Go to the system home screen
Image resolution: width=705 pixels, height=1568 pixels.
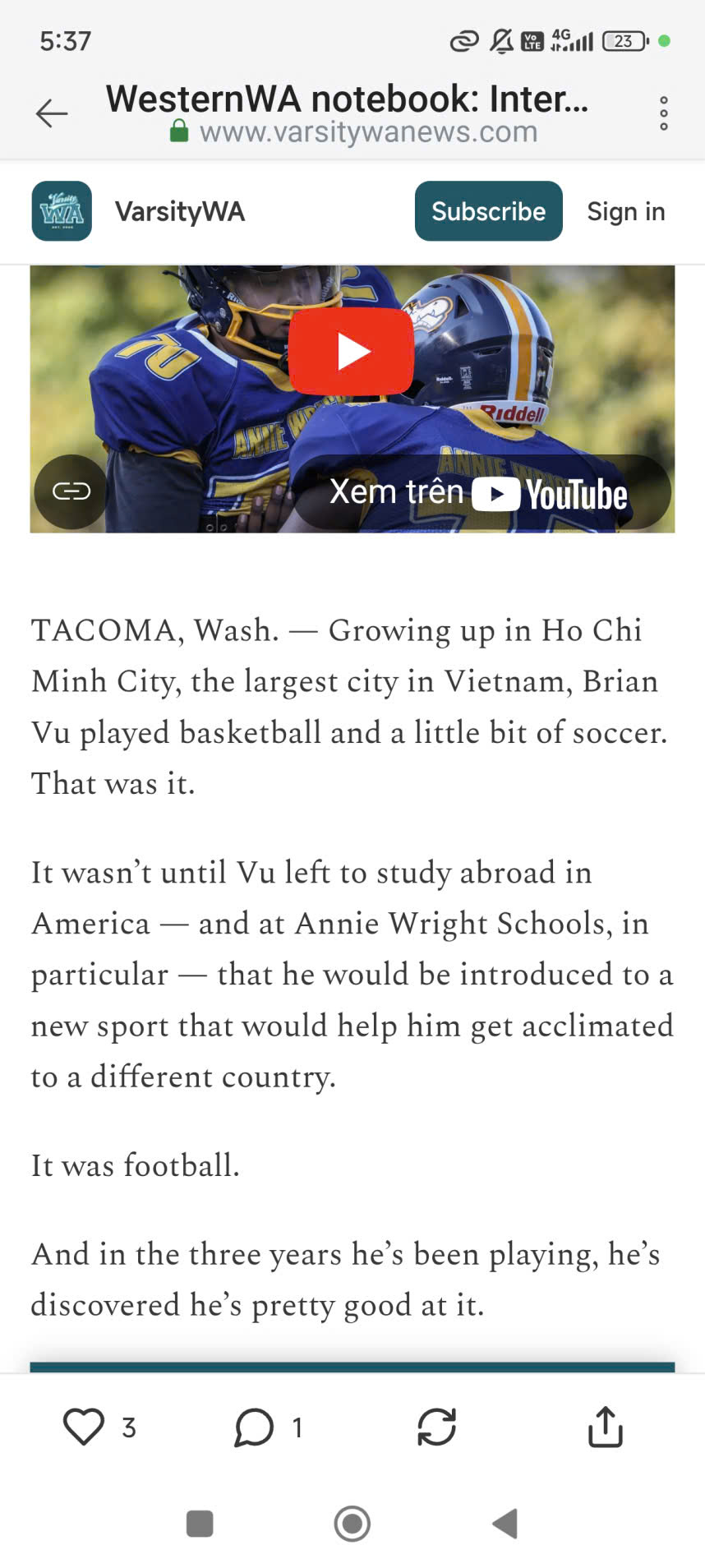(x=352, y=1524)
